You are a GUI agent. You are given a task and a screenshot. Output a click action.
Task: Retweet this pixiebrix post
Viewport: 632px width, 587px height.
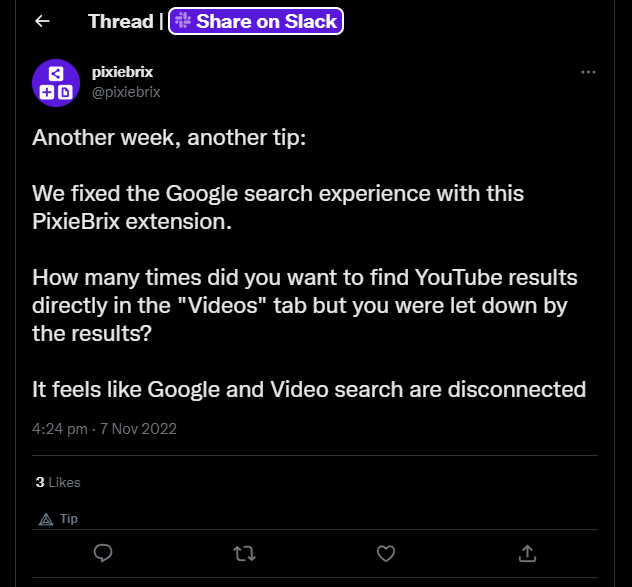[x=244, y=552]
